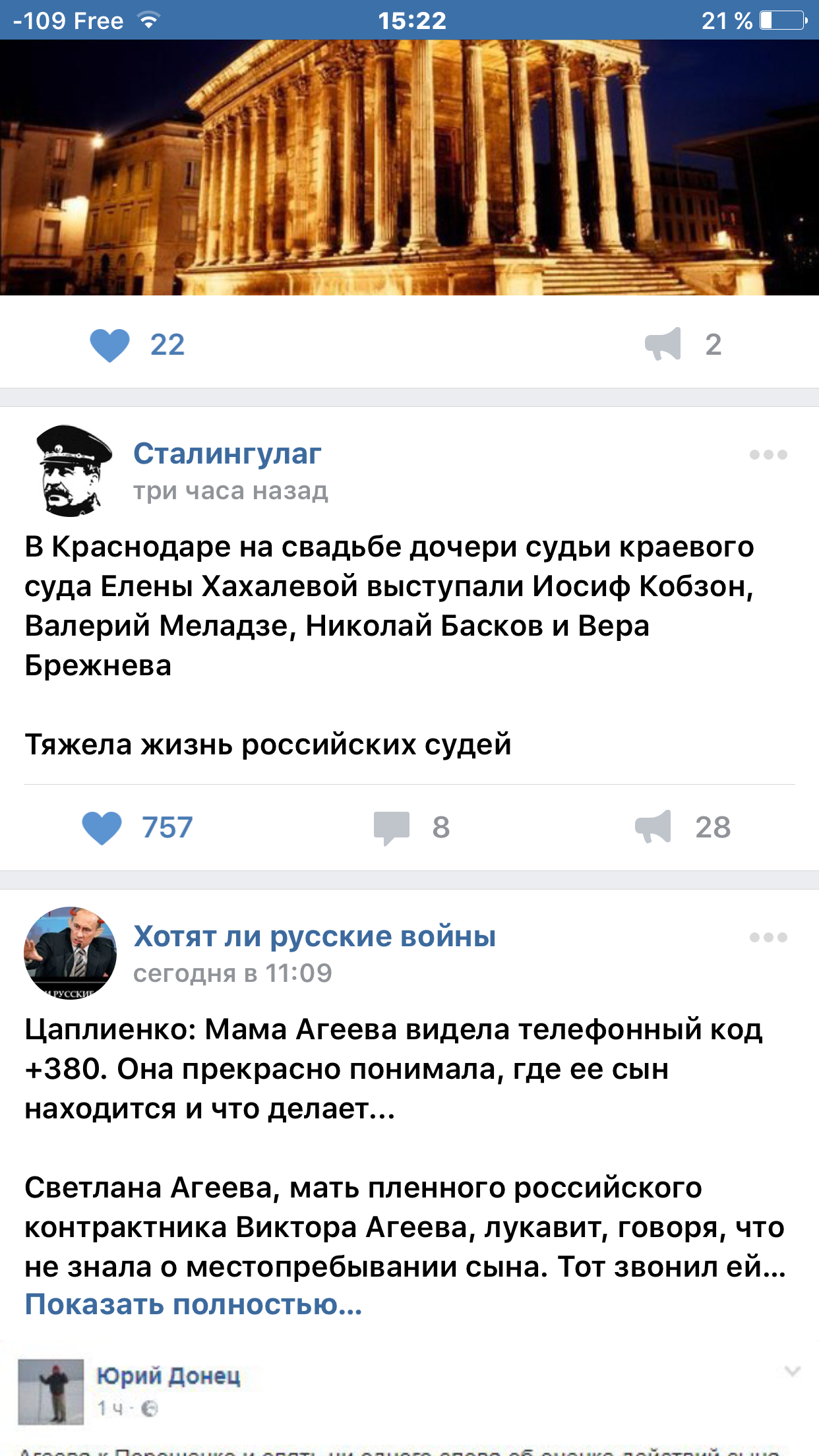Like the post with 22 likes
819x1456 pixels.
pos(110,345)
